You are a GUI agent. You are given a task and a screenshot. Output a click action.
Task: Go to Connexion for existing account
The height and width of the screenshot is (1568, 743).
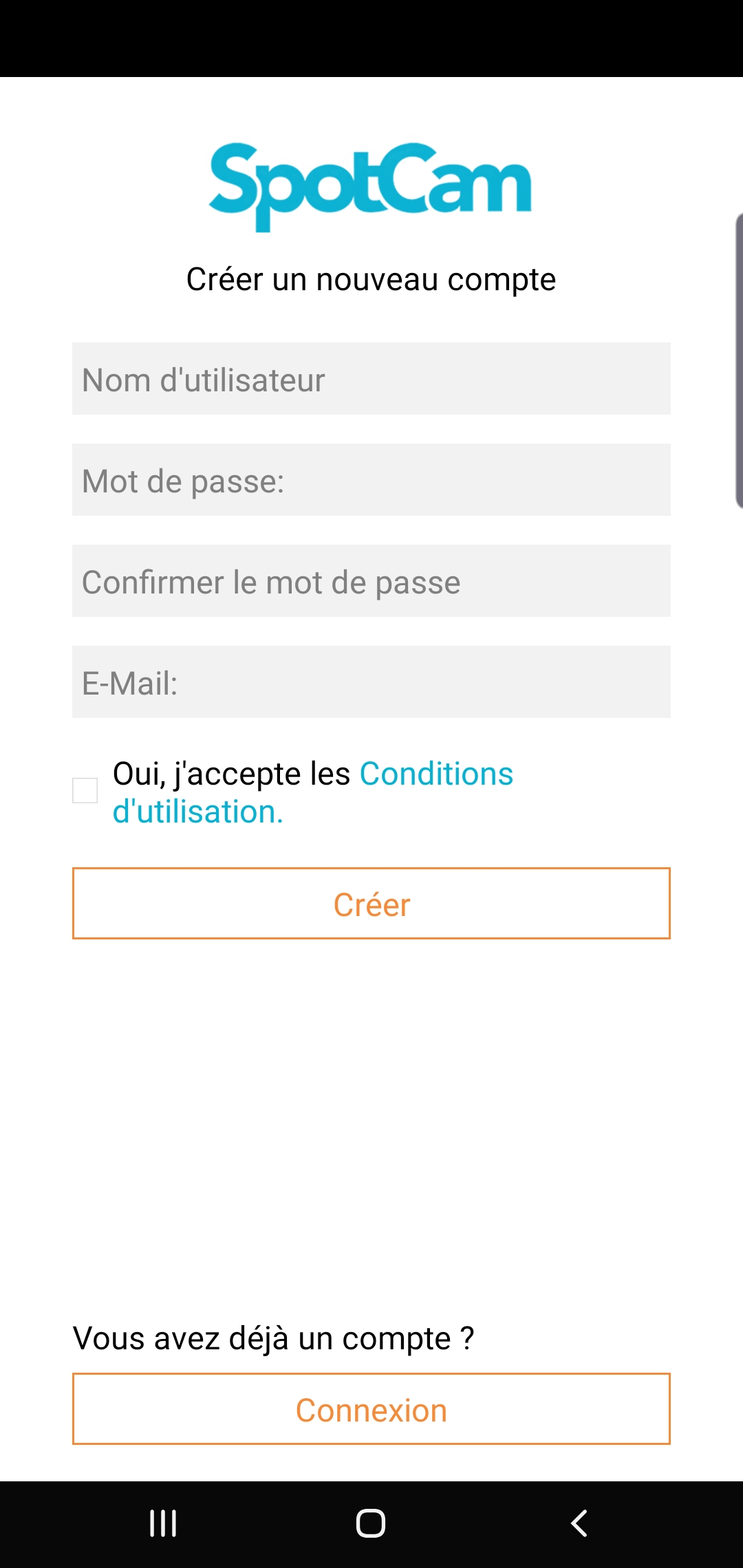tap(371, 1409)
